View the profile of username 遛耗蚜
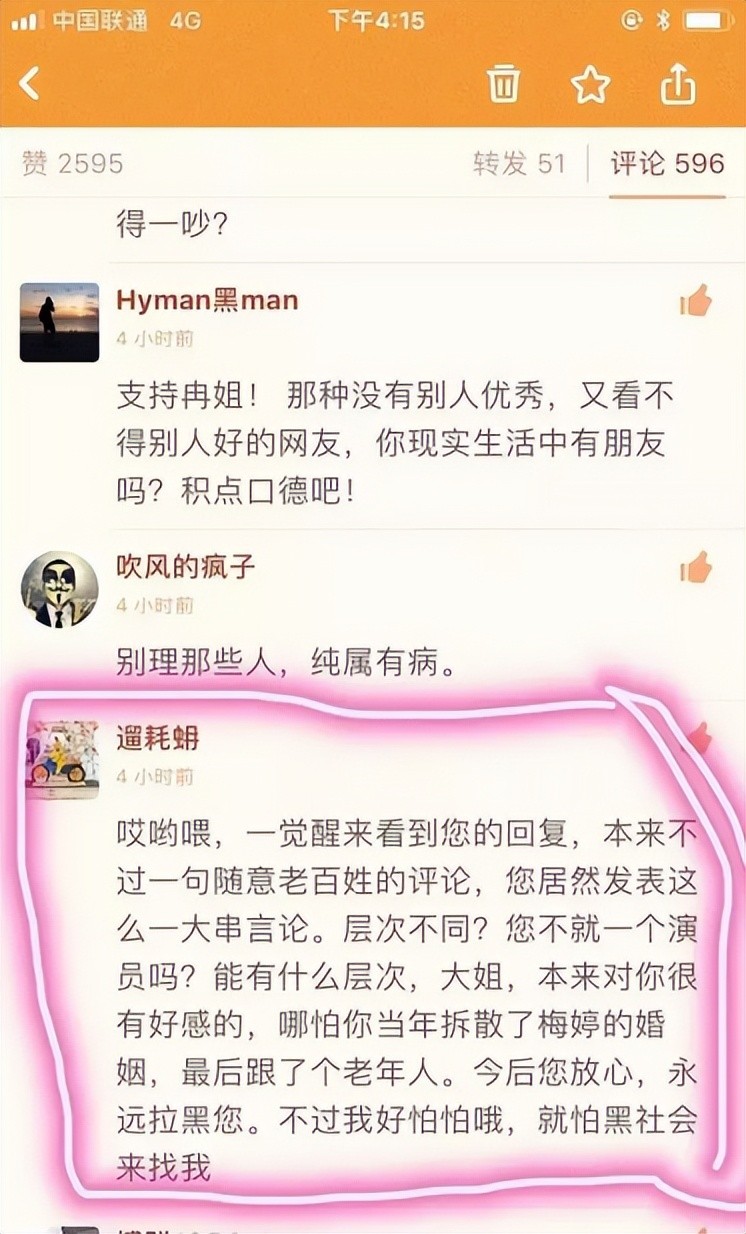The image size is (746, 1234). point(158,739)
